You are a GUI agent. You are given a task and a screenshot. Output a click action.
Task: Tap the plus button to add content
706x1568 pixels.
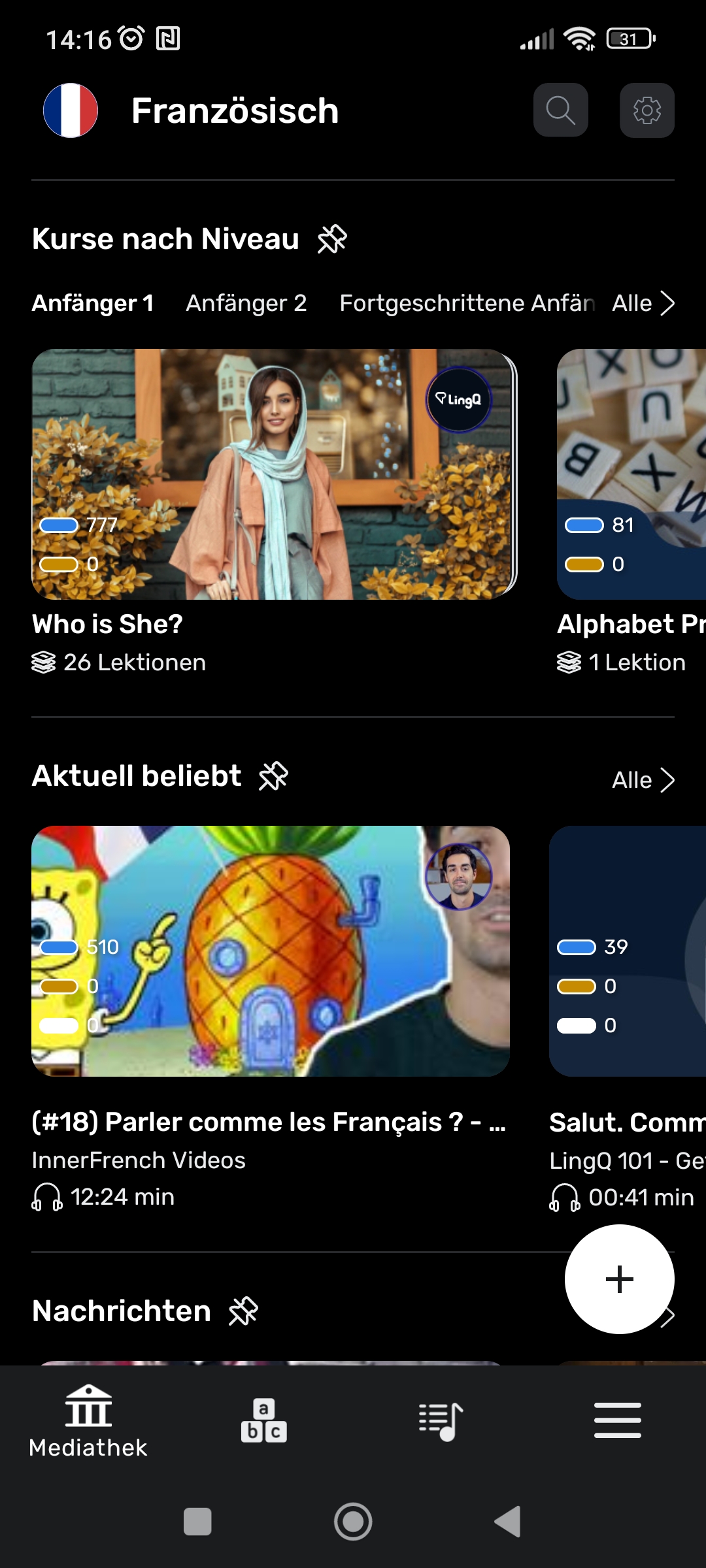619,1279
